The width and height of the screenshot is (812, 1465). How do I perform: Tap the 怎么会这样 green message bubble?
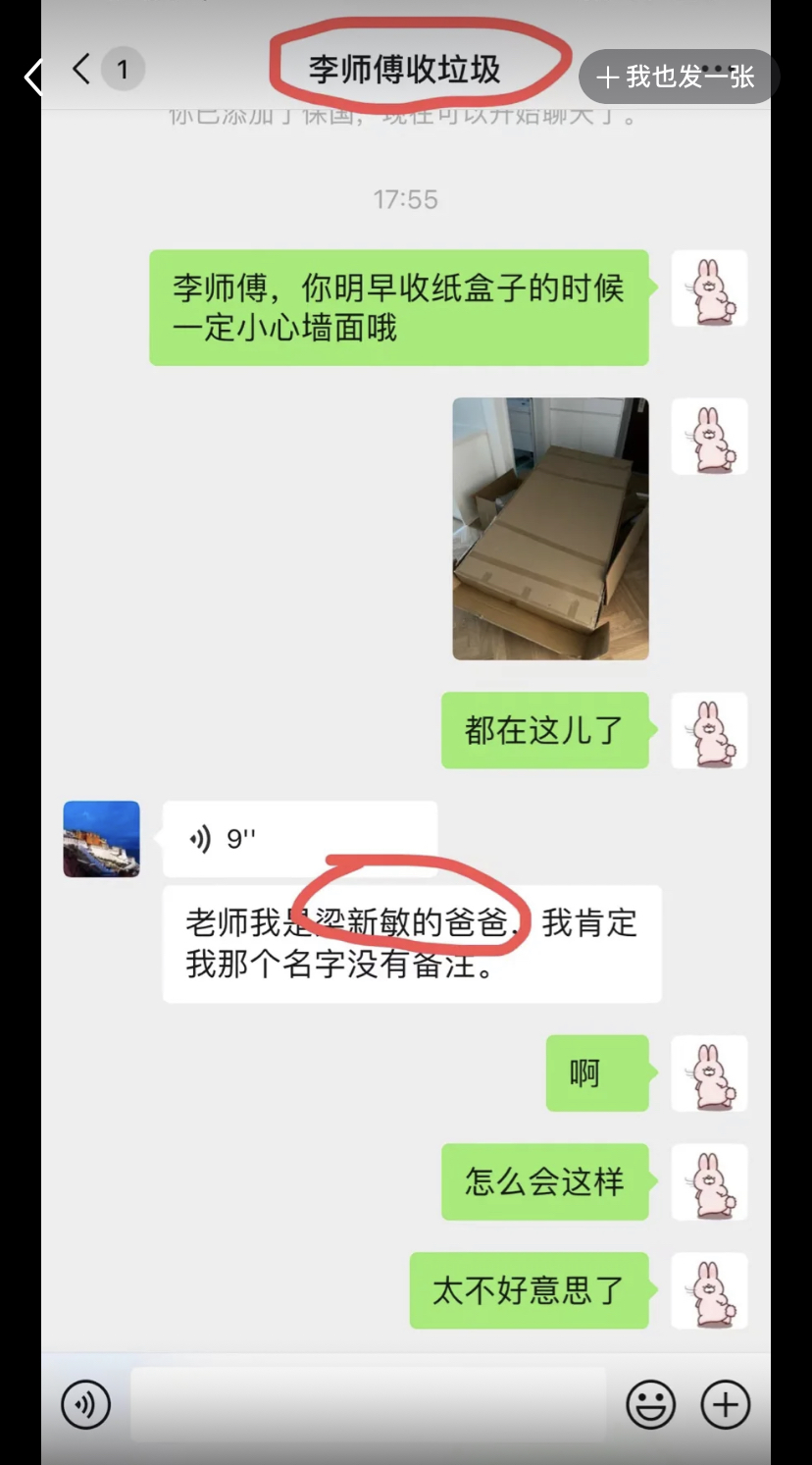pyautogui.click(x=544, y=1182)
